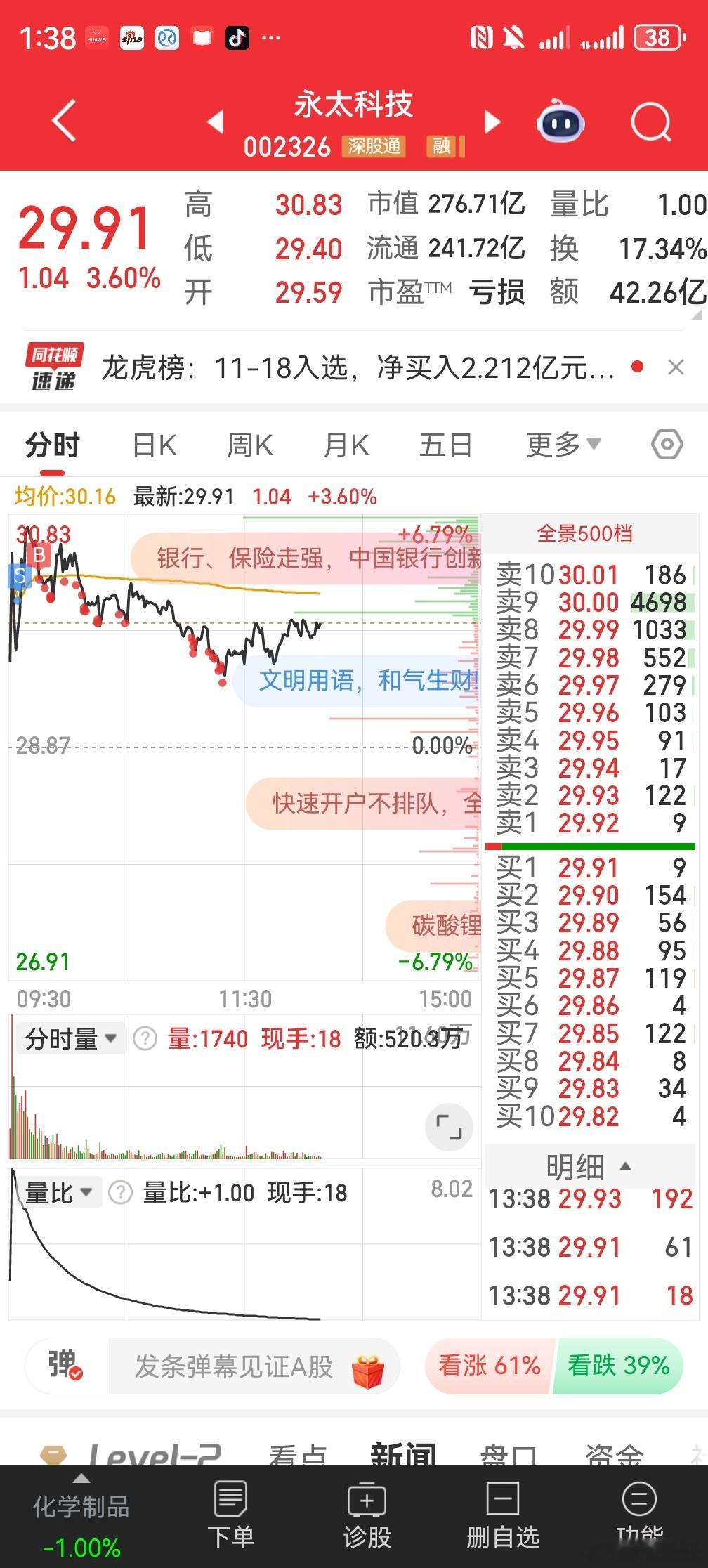708x1568 pixels.
Task: Open the stock search magnifier
Action: 650,121
